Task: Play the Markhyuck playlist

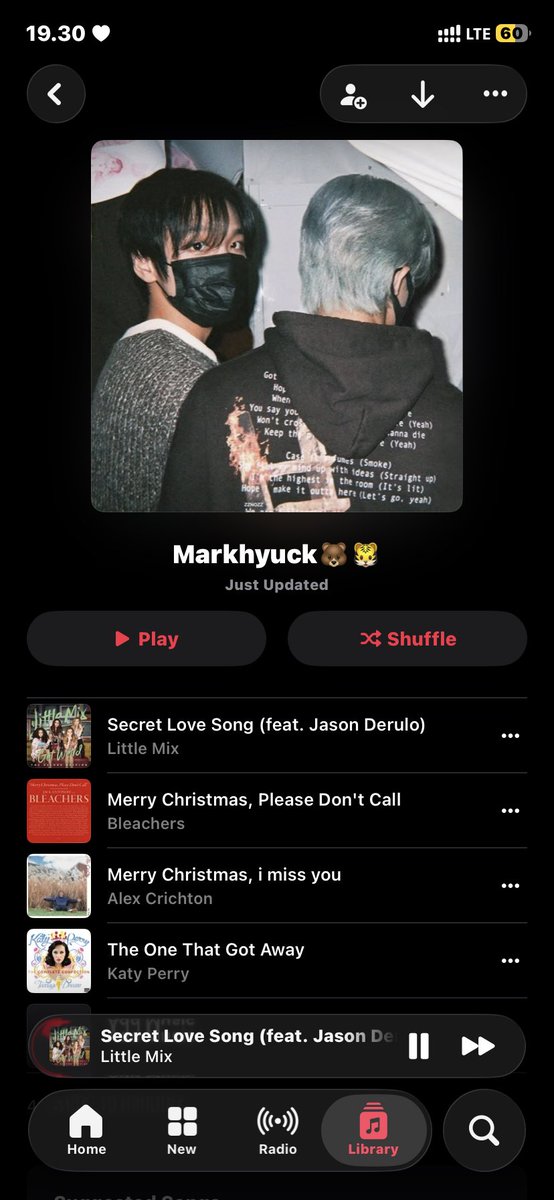Action: click(146, 639)
